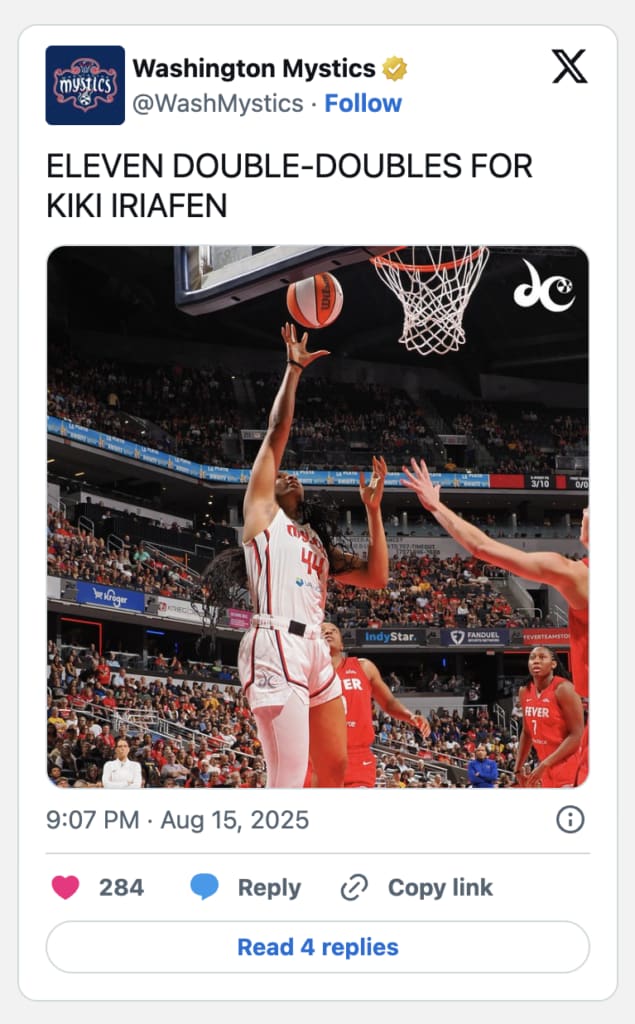635x1024 pixels.
Task: Read 4 replies to this post
Action: 317,947
